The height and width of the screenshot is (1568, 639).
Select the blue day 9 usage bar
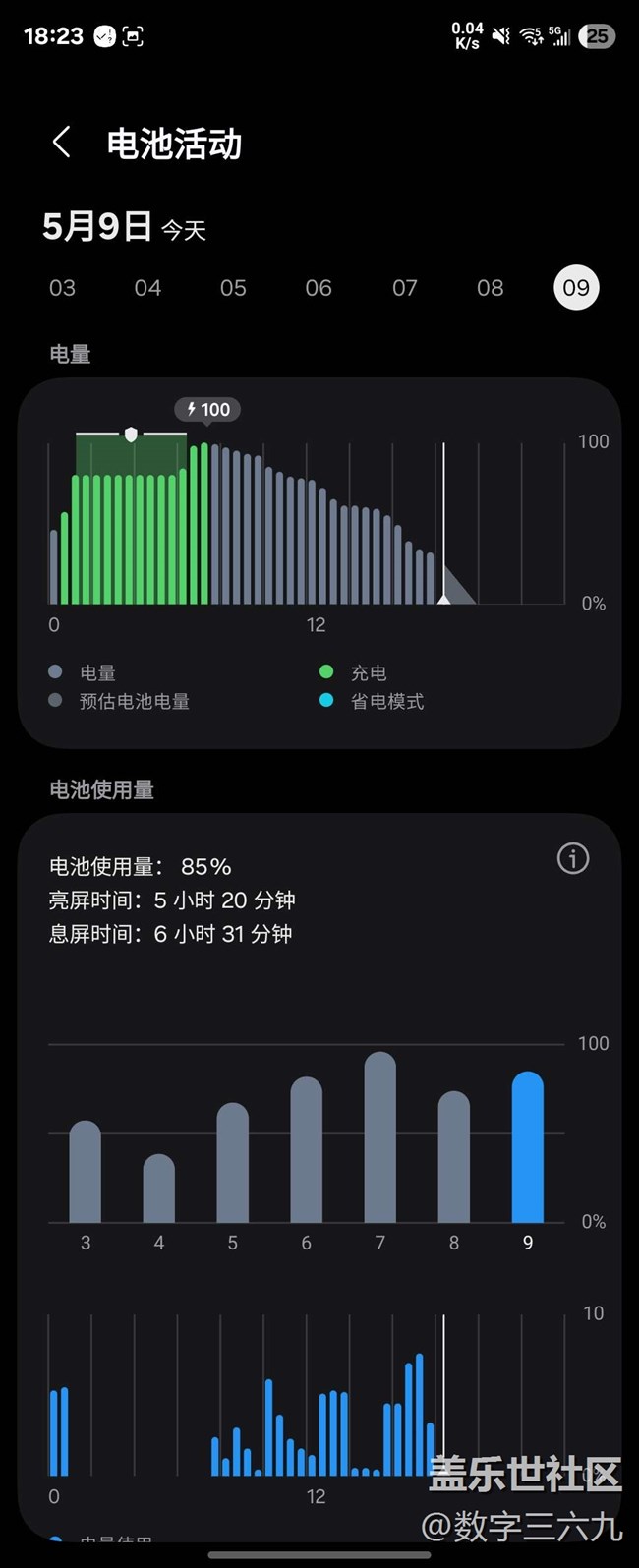click(x=528, y=1147)
